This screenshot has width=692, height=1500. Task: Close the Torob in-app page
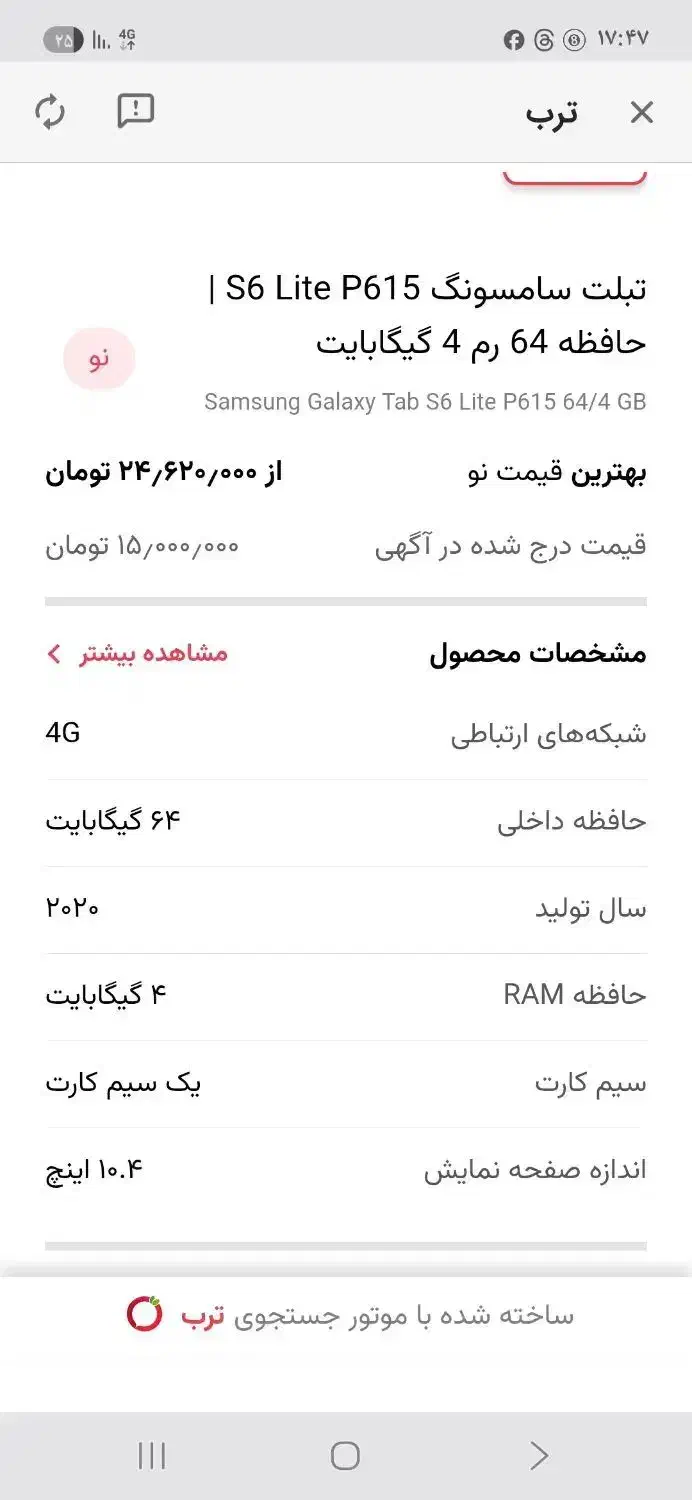tap(641, 113)
